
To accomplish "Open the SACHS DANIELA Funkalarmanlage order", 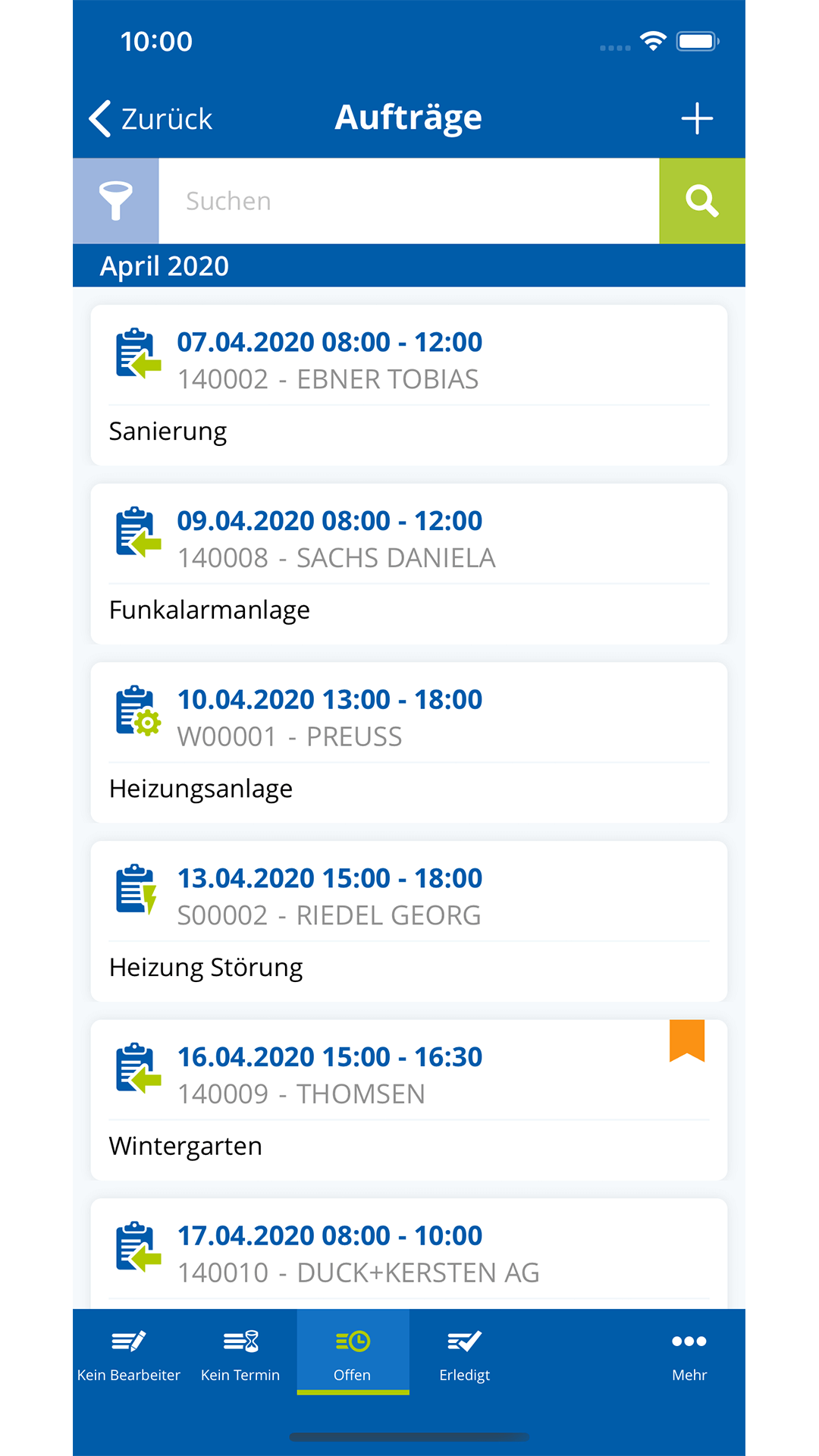I will [409, 564].
